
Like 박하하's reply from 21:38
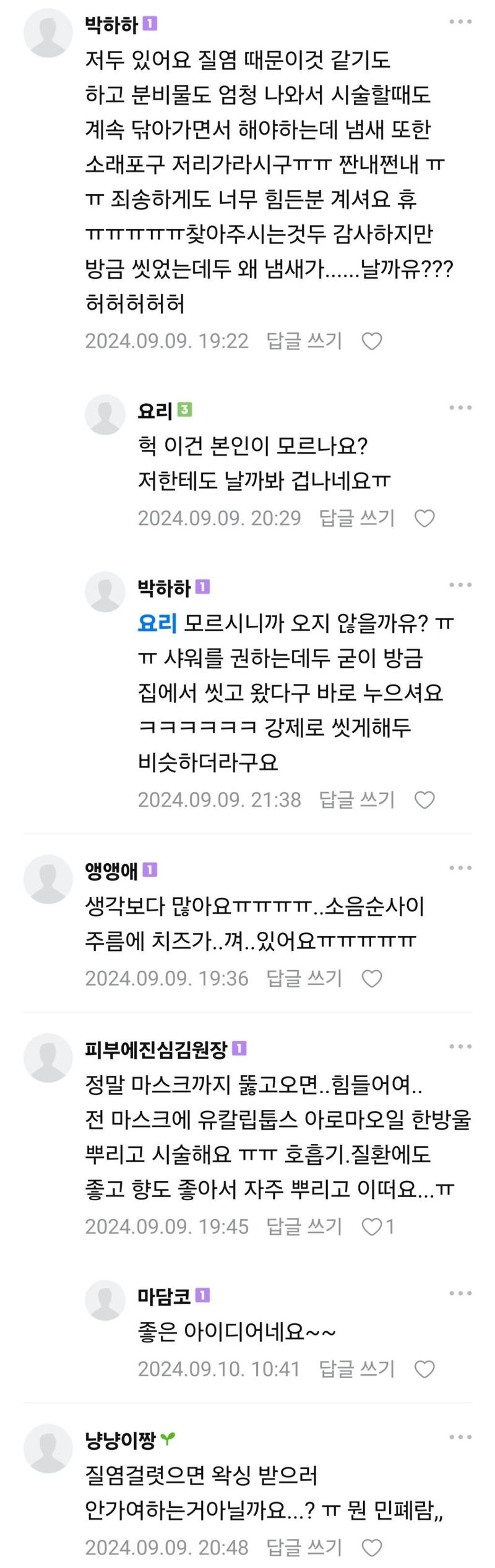click(424, 800)
